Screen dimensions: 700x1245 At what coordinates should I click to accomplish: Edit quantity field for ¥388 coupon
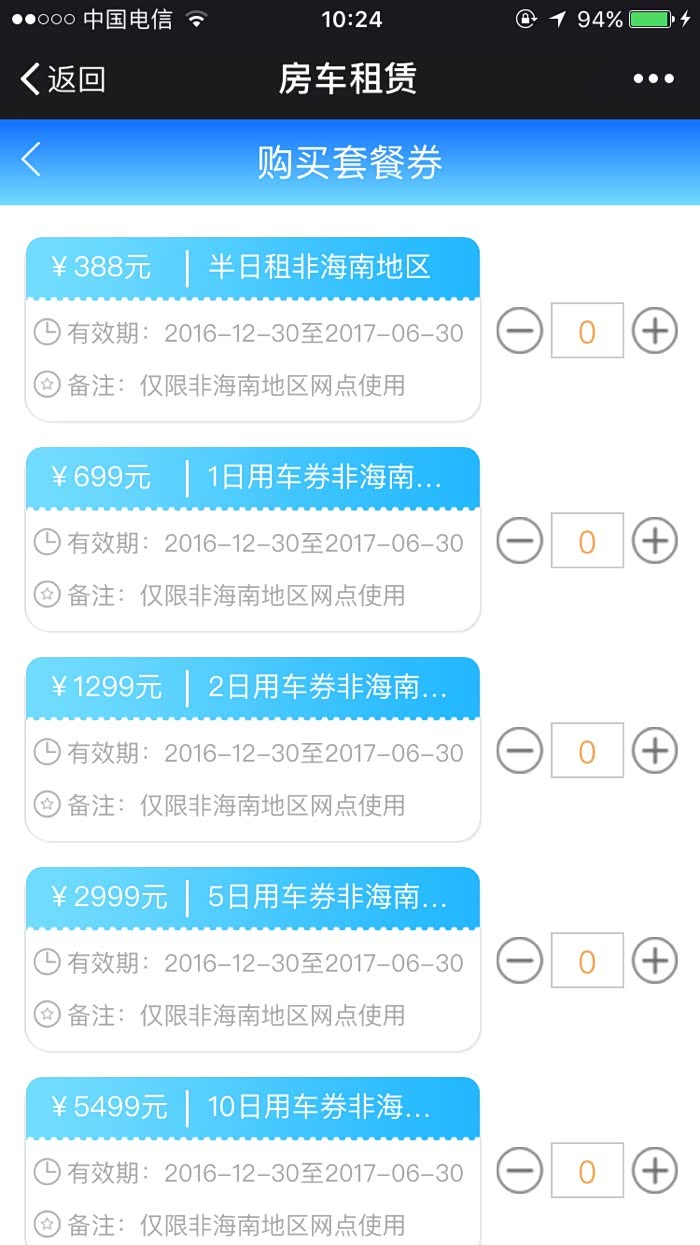(587, 331)
